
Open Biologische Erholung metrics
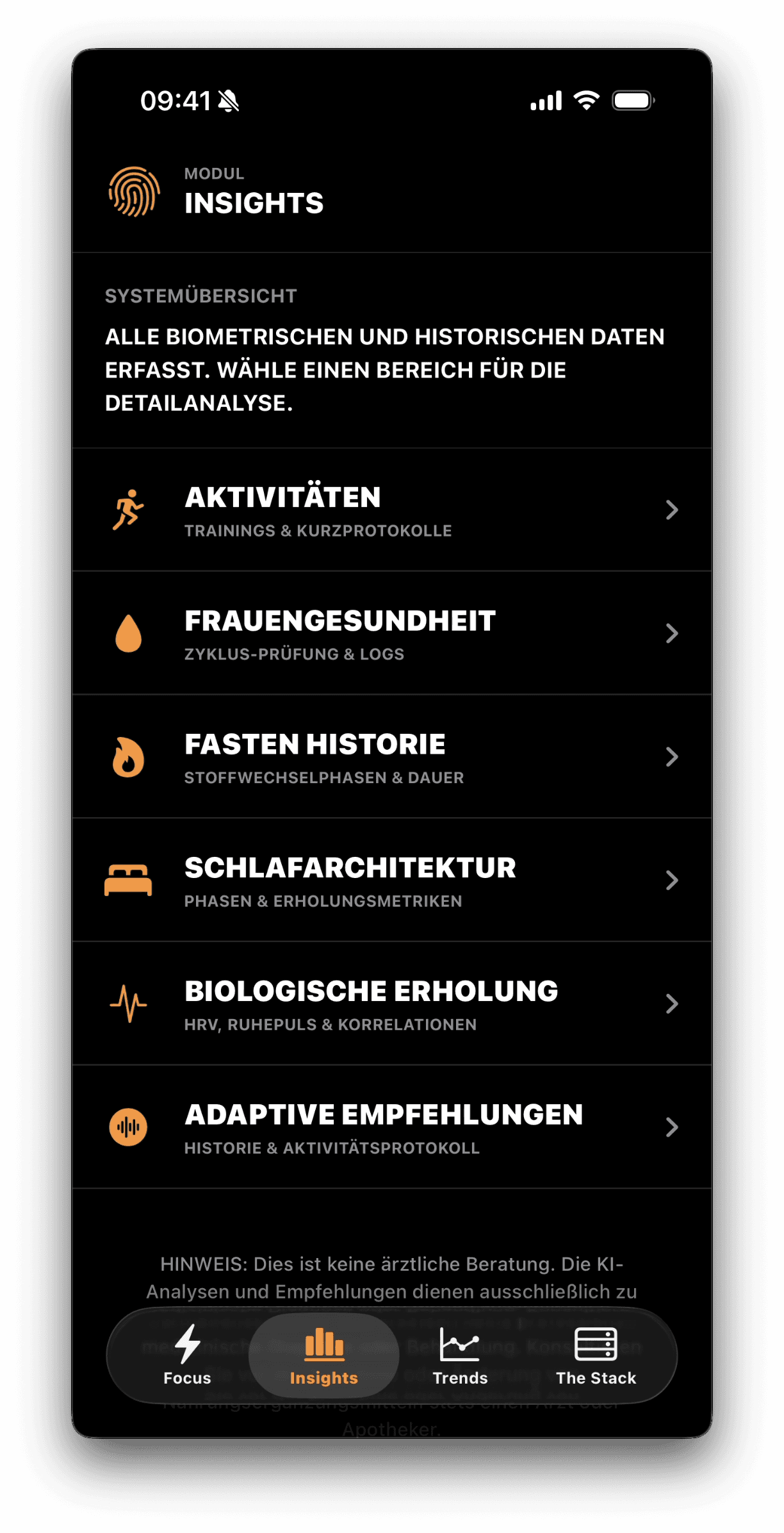point(391,1004)
